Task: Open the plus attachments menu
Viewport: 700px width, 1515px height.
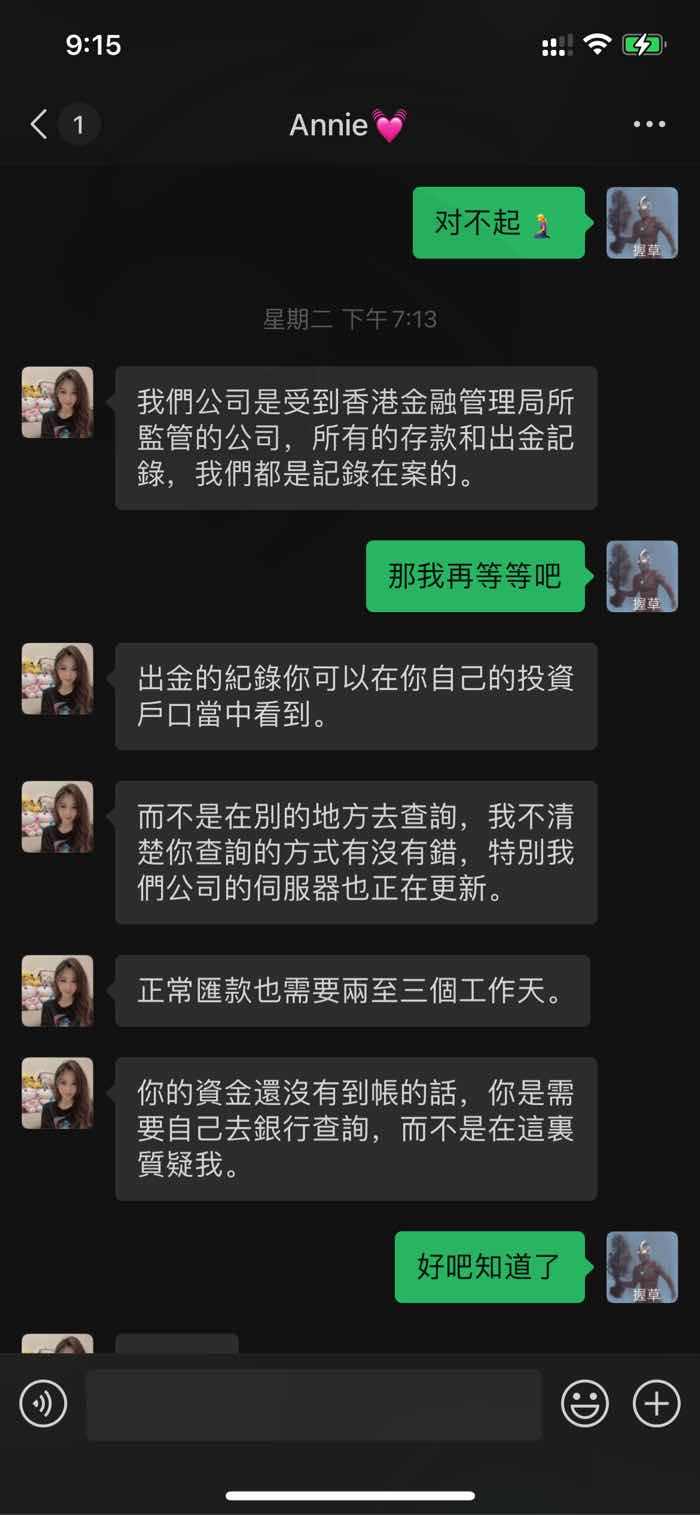Action: point(657,1404)
